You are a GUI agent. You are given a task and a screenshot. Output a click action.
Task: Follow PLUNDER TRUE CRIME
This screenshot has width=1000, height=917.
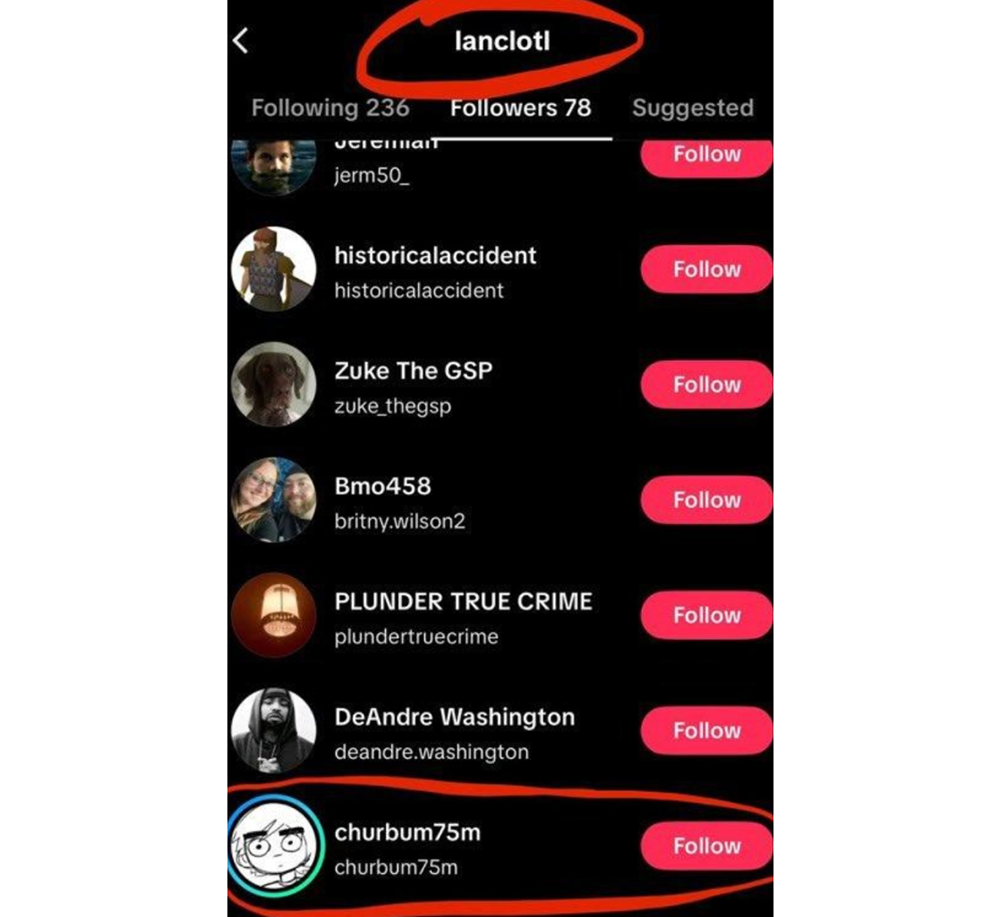click(x=706, y=615)
